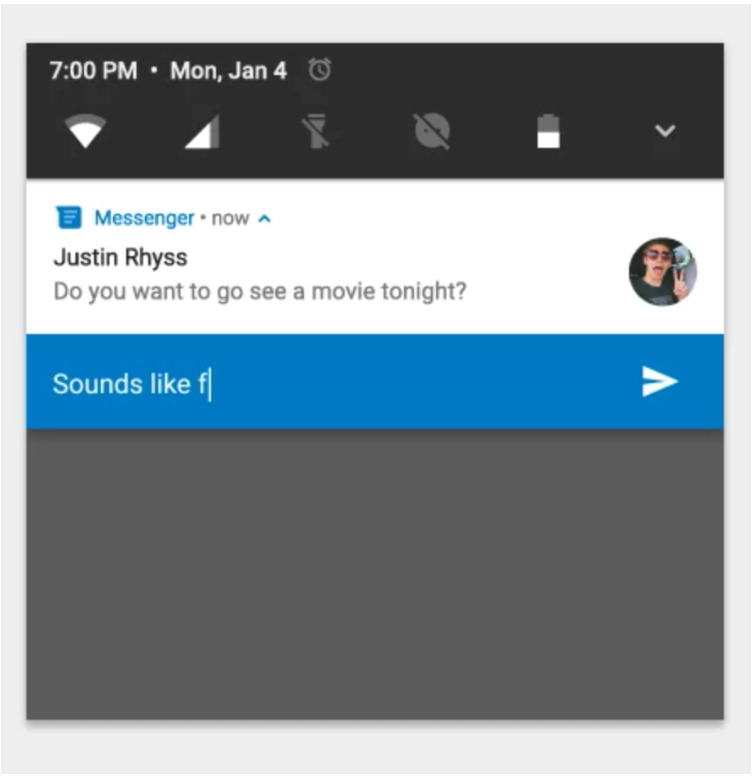Open the battery quick setting tile
The width and height of the screenshot is (754, 777).
click(x=548, y=131)
